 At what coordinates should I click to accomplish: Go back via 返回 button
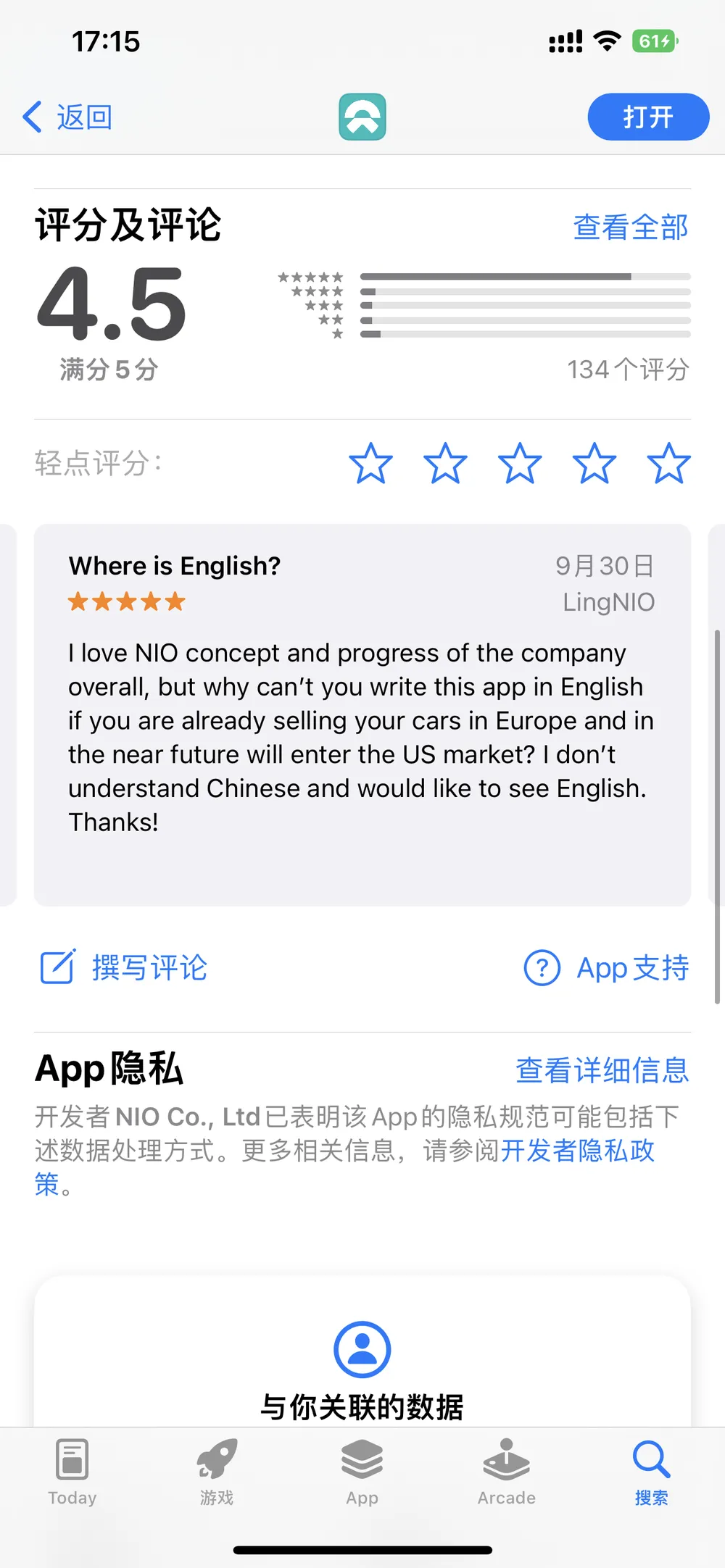click(x=67, y=117)
